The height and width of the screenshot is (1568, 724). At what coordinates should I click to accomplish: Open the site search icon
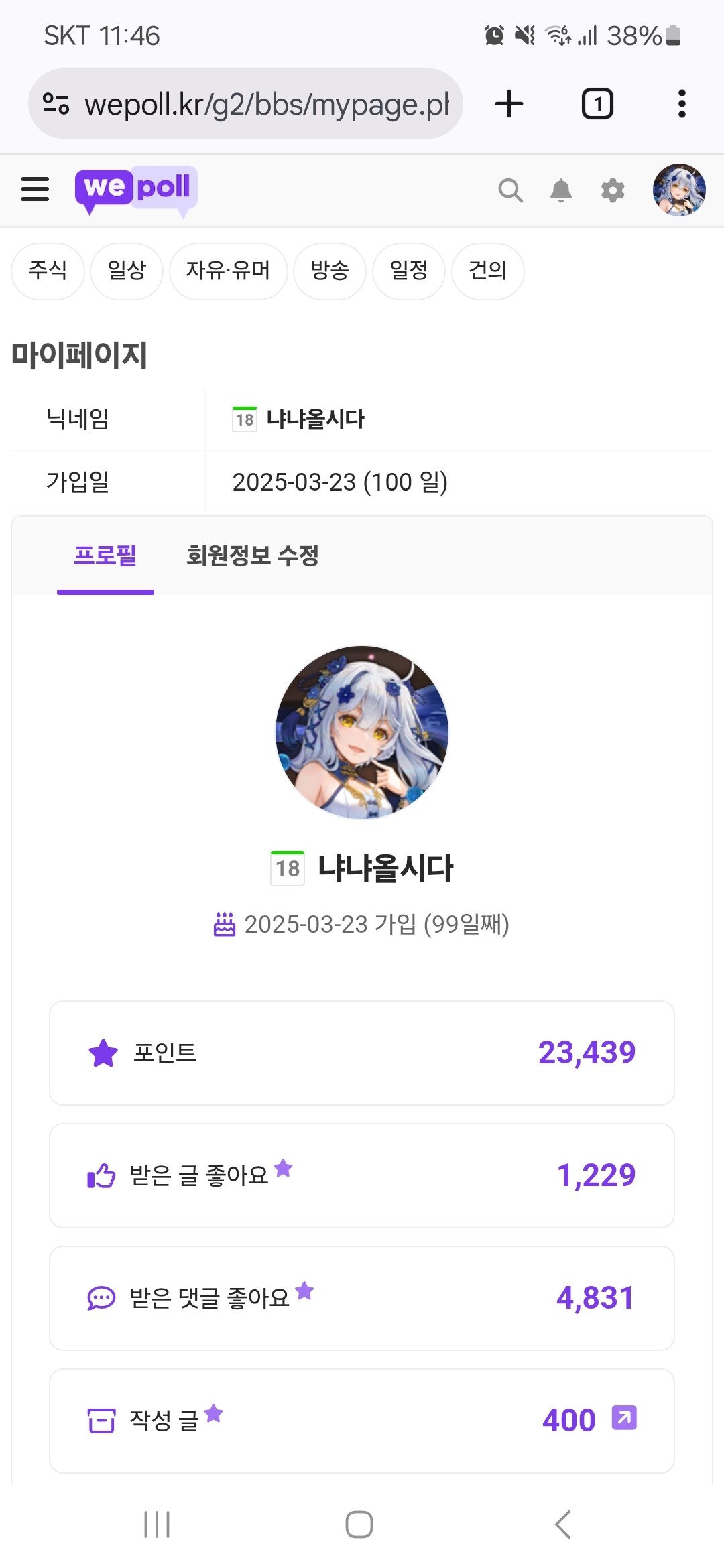[x=510, y=190]
